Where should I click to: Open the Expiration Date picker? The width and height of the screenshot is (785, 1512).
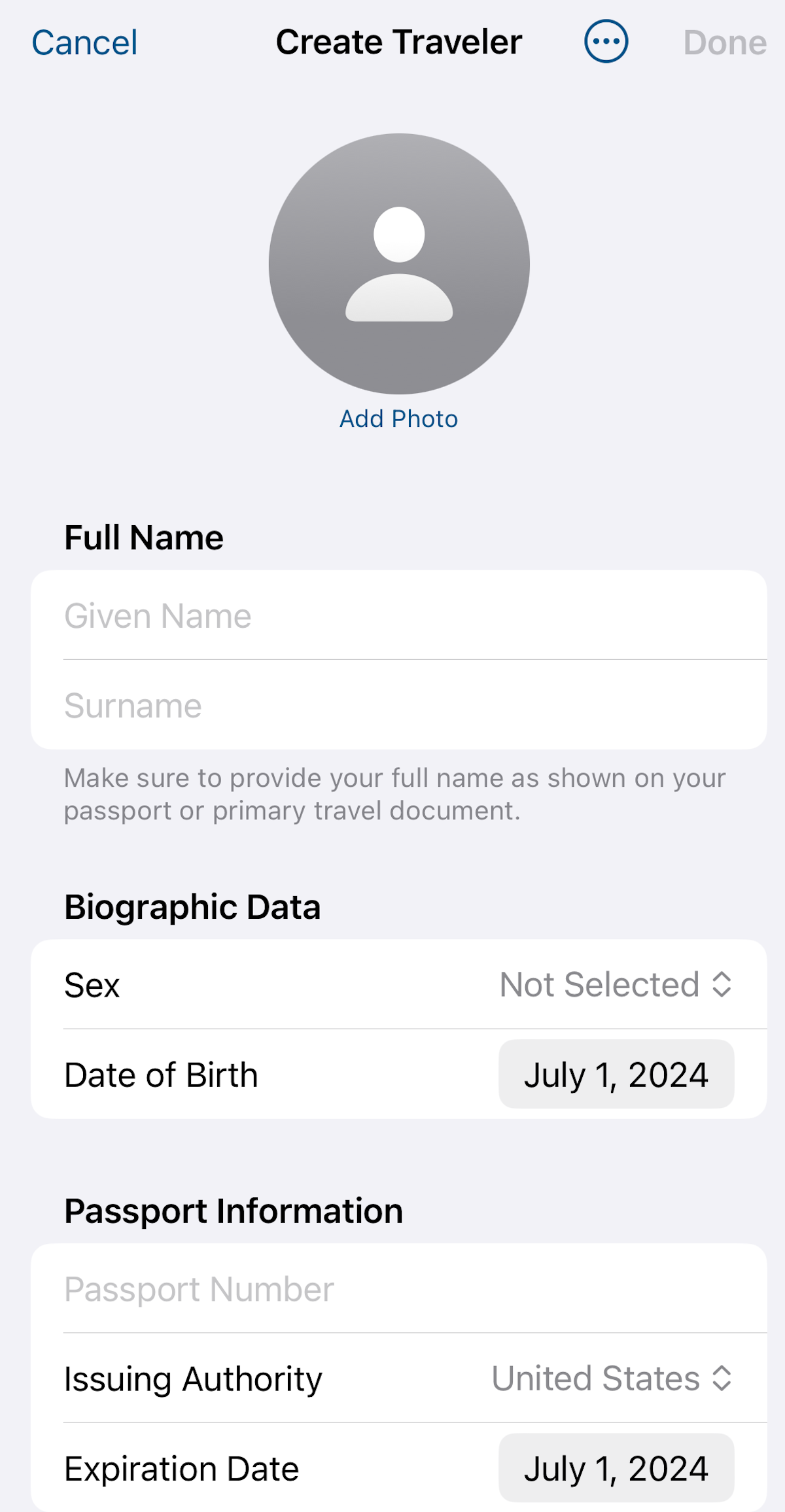pyautogui.click(x=616, y=1468)
